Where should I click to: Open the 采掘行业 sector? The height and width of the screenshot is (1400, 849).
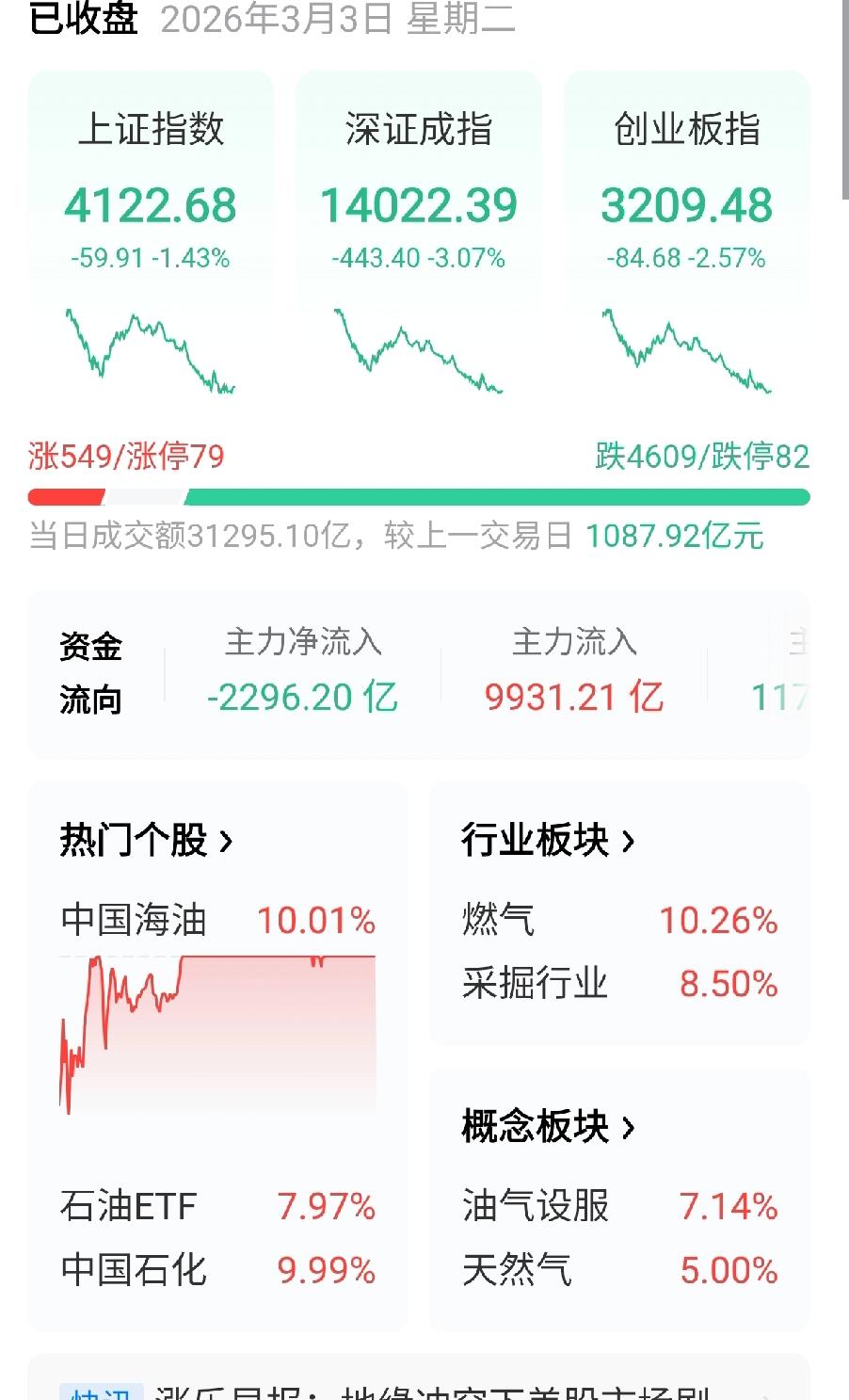pyautogui.click(x=617, y=983)
